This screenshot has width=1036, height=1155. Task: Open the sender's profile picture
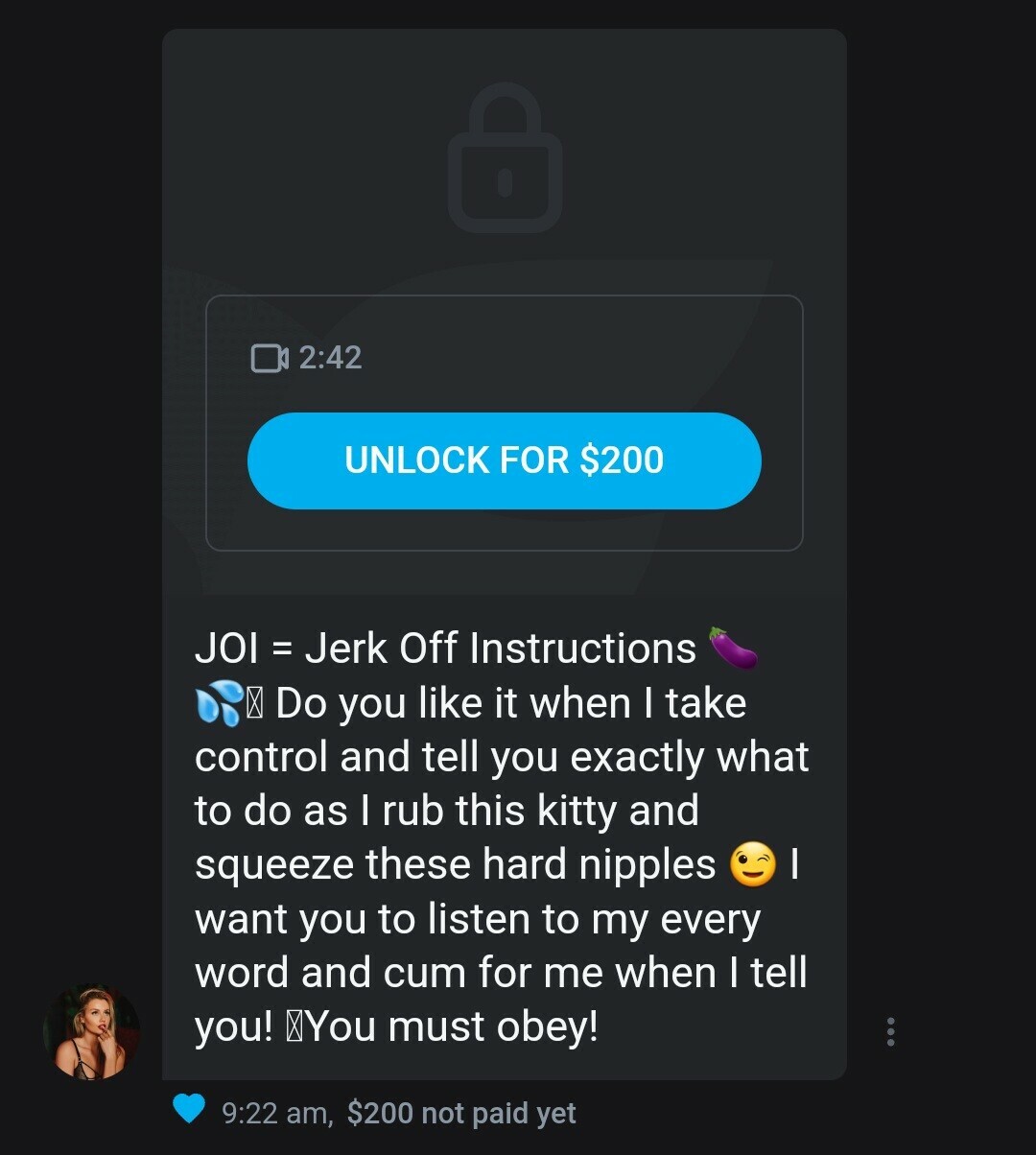tap(92, 1031)
